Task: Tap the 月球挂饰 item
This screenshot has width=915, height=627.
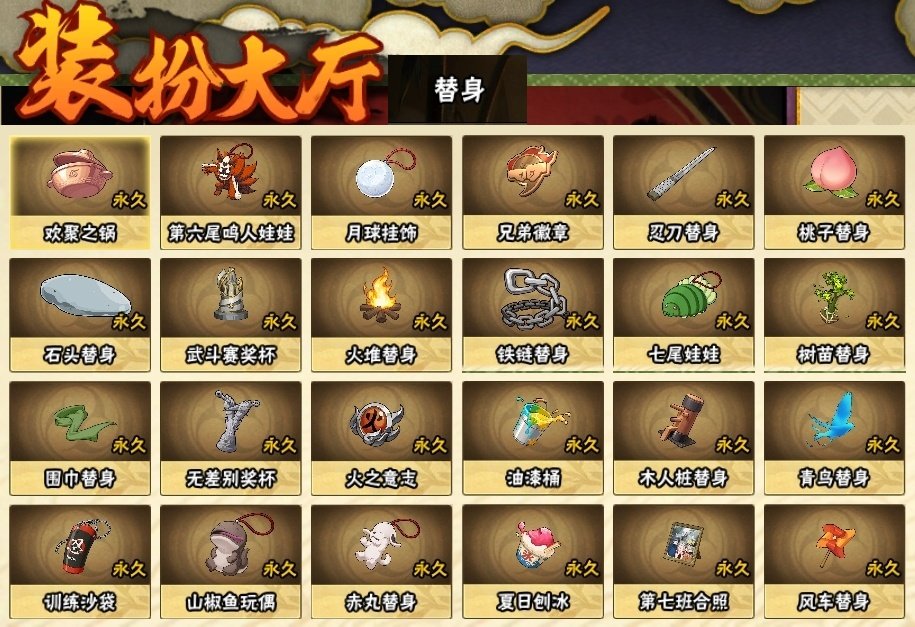Action: [x=382, y=191]
